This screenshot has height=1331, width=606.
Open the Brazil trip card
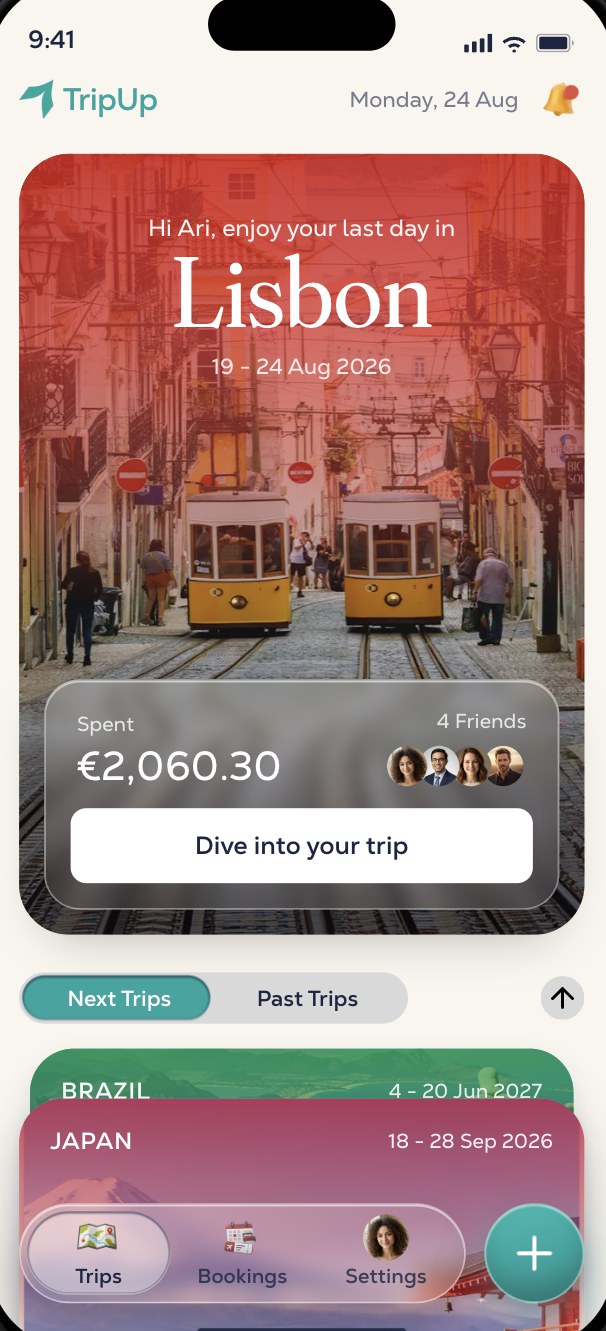(x=302, y=1076)
